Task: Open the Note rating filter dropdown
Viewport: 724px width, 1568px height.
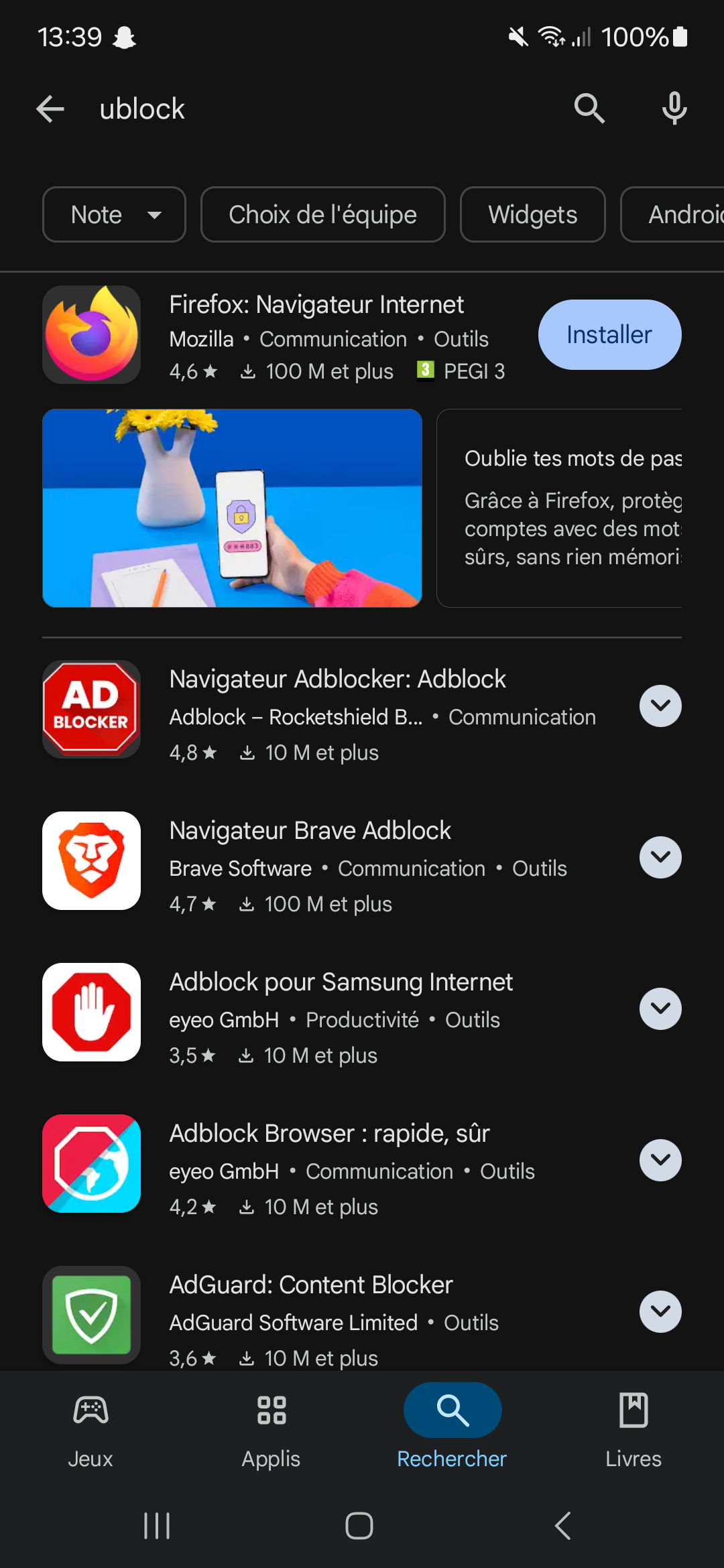Action: pos(114,214)
